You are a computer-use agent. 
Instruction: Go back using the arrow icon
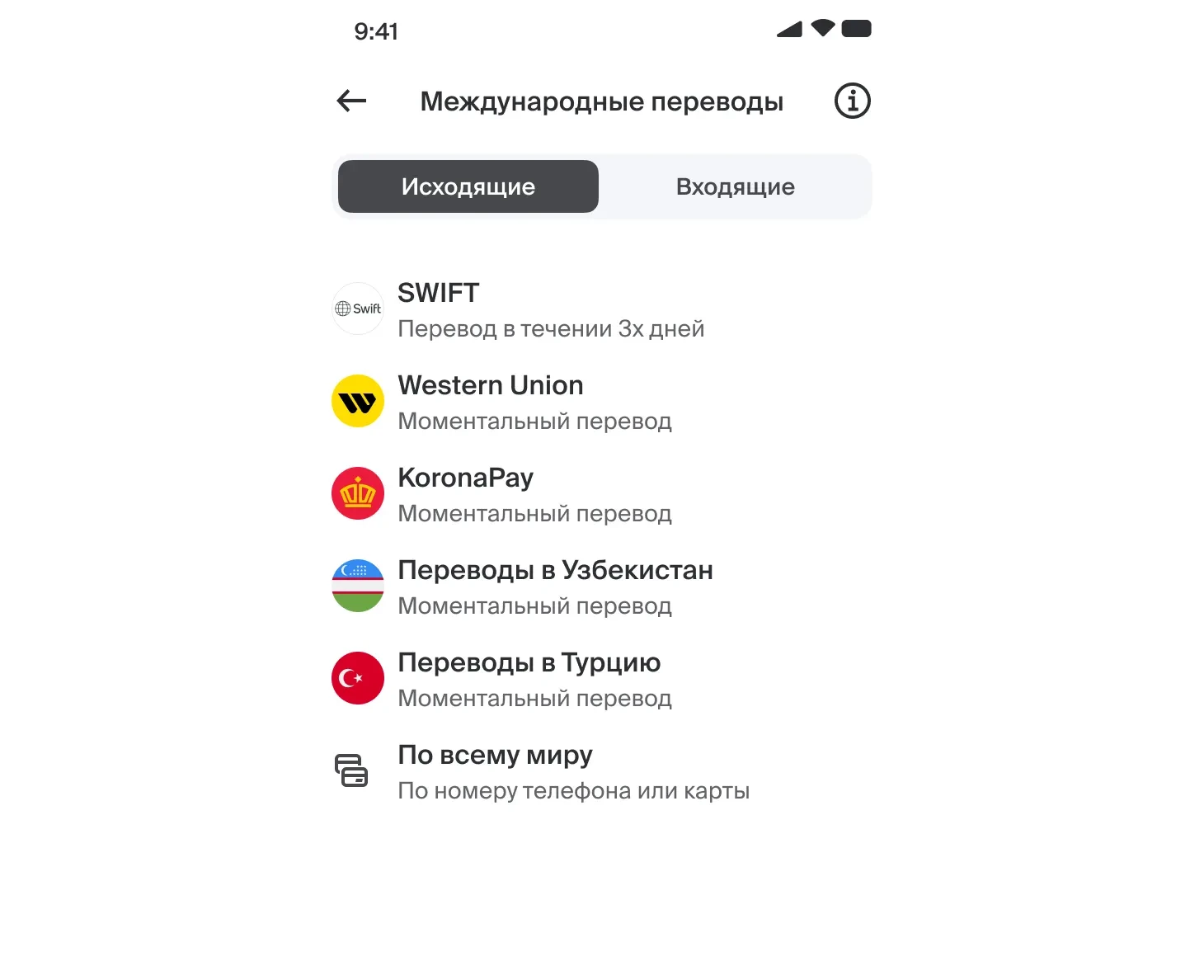(351, 101)
